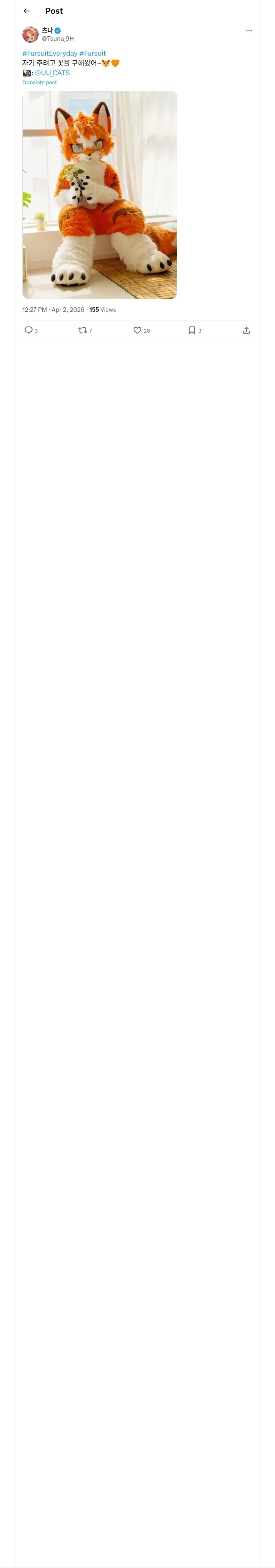This screenshot has height=1568, width=275.
Task: Open the @Tsuna_9H profile handle
Action: pos(58,38)
